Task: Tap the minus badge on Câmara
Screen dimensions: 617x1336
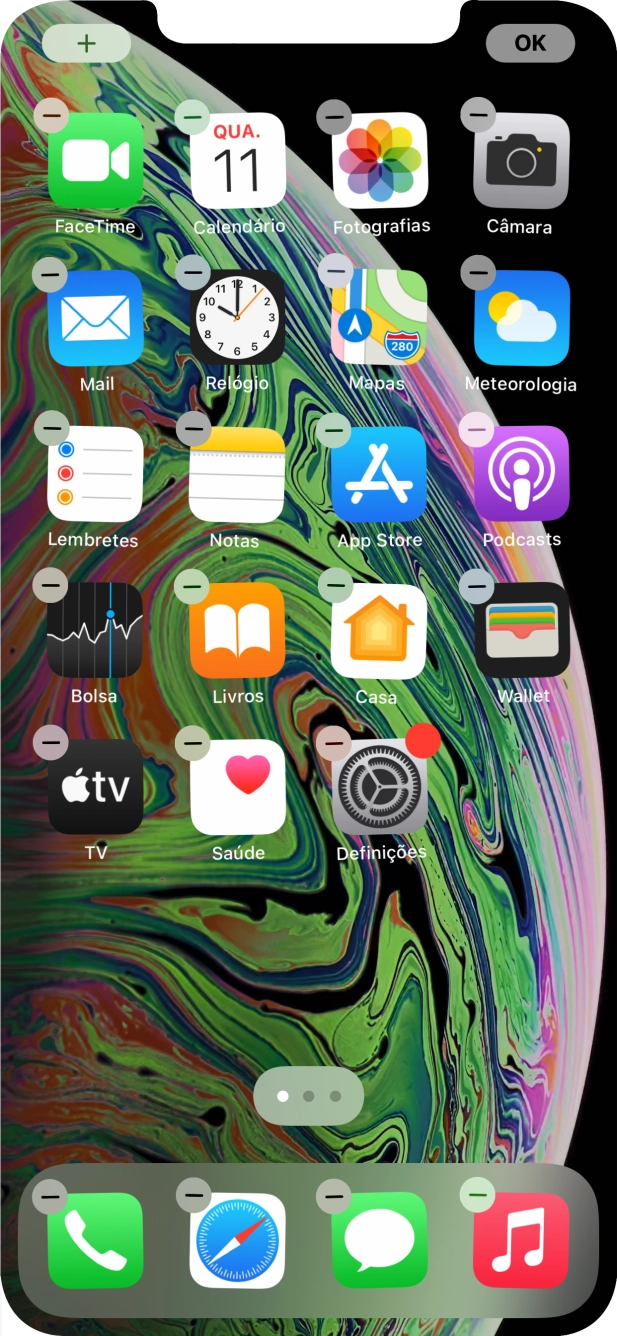Action: click(478, 116)
